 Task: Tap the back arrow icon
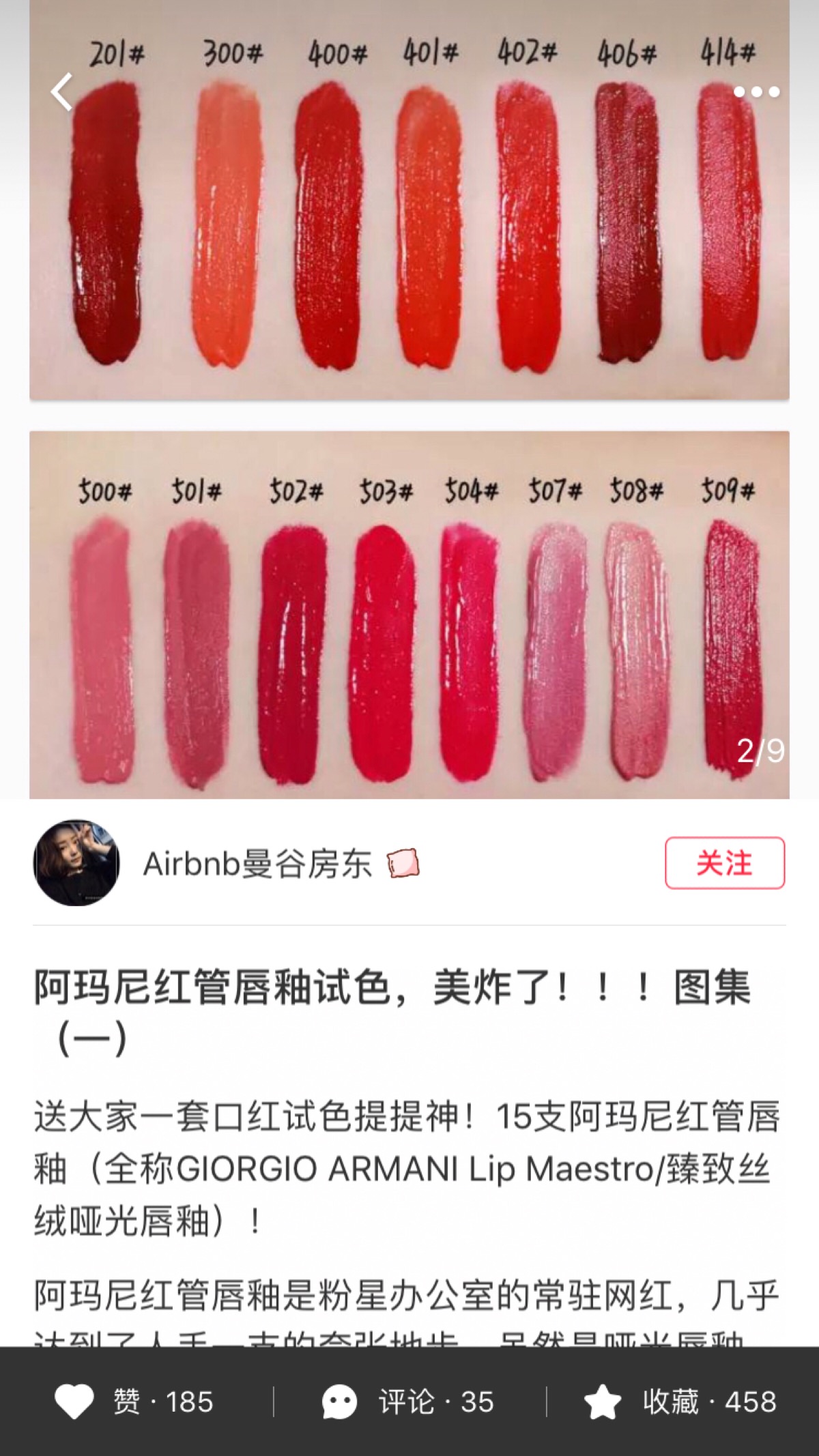(x=62, y=92)
